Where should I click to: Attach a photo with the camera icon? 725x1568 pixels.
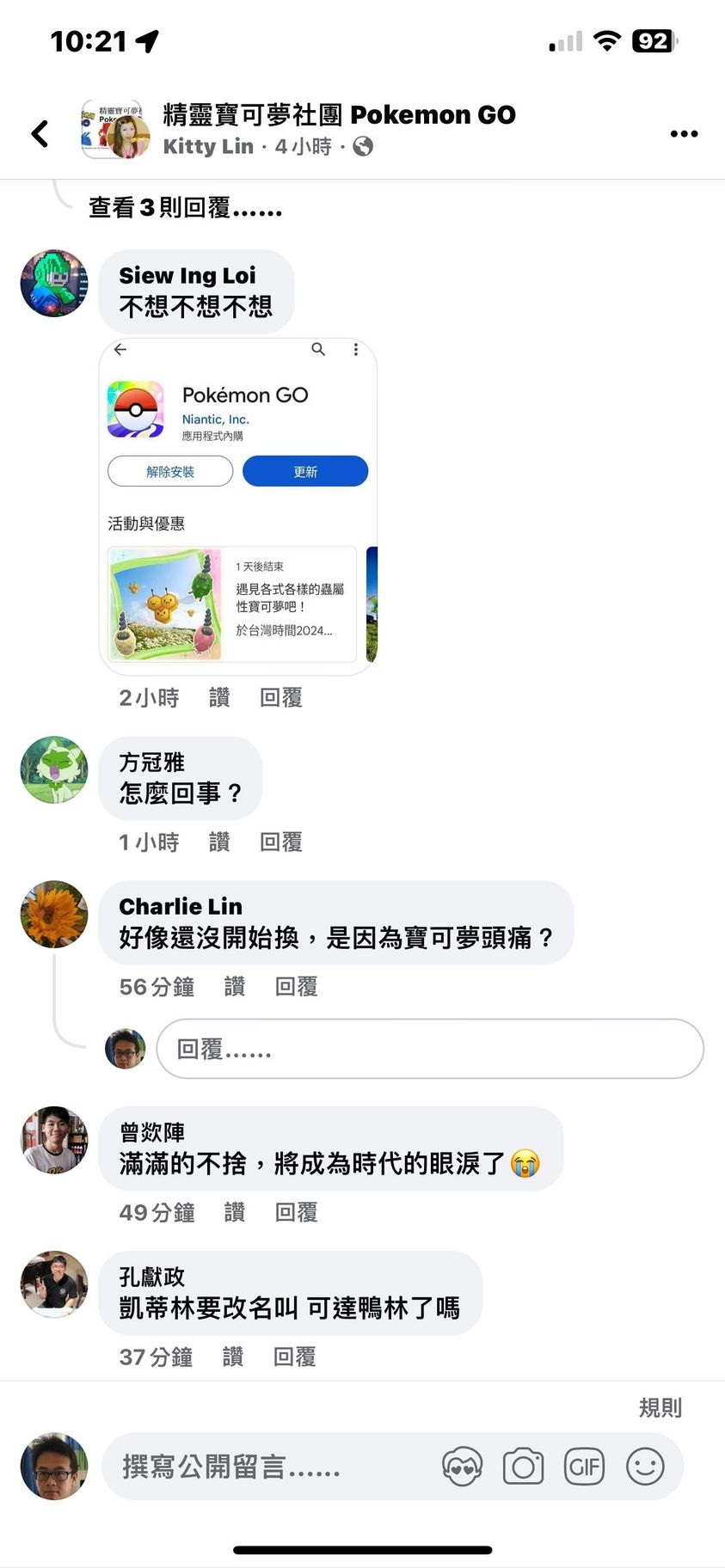click(523, 1467)
